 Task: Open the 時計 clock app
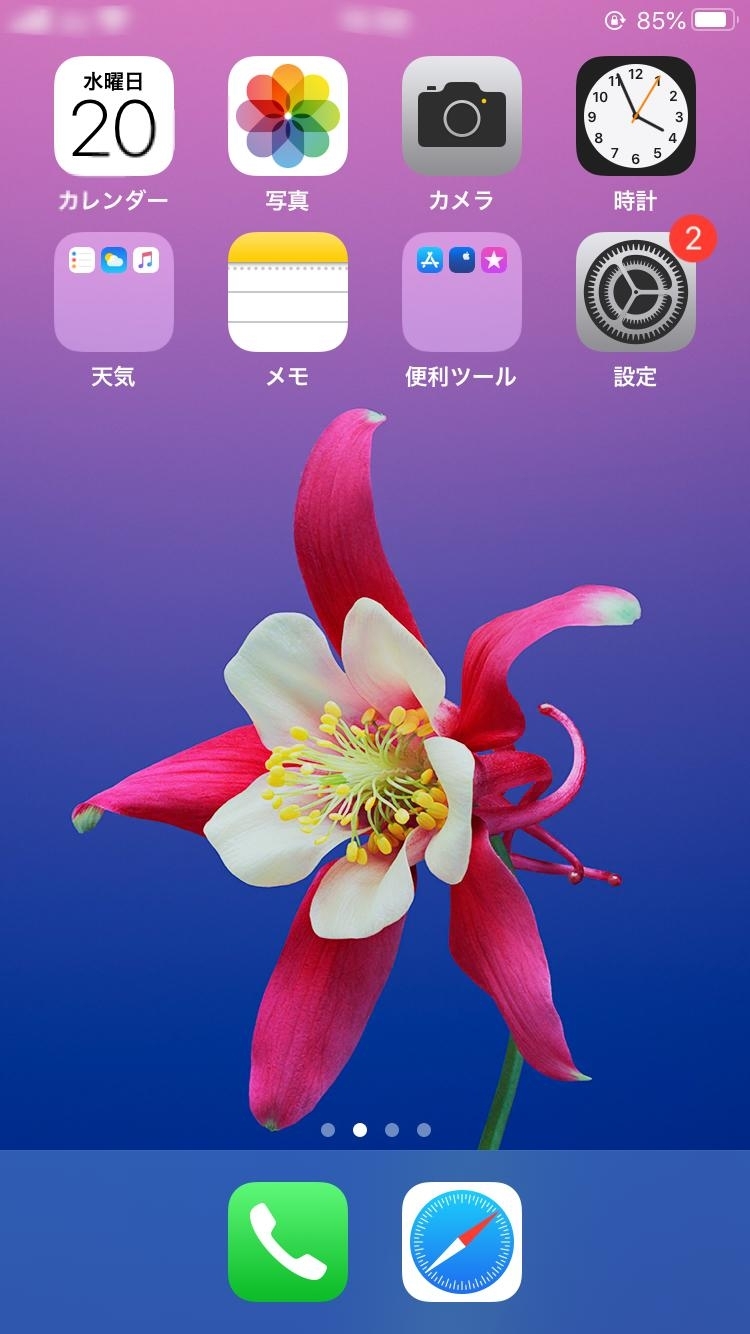(636, 116)
